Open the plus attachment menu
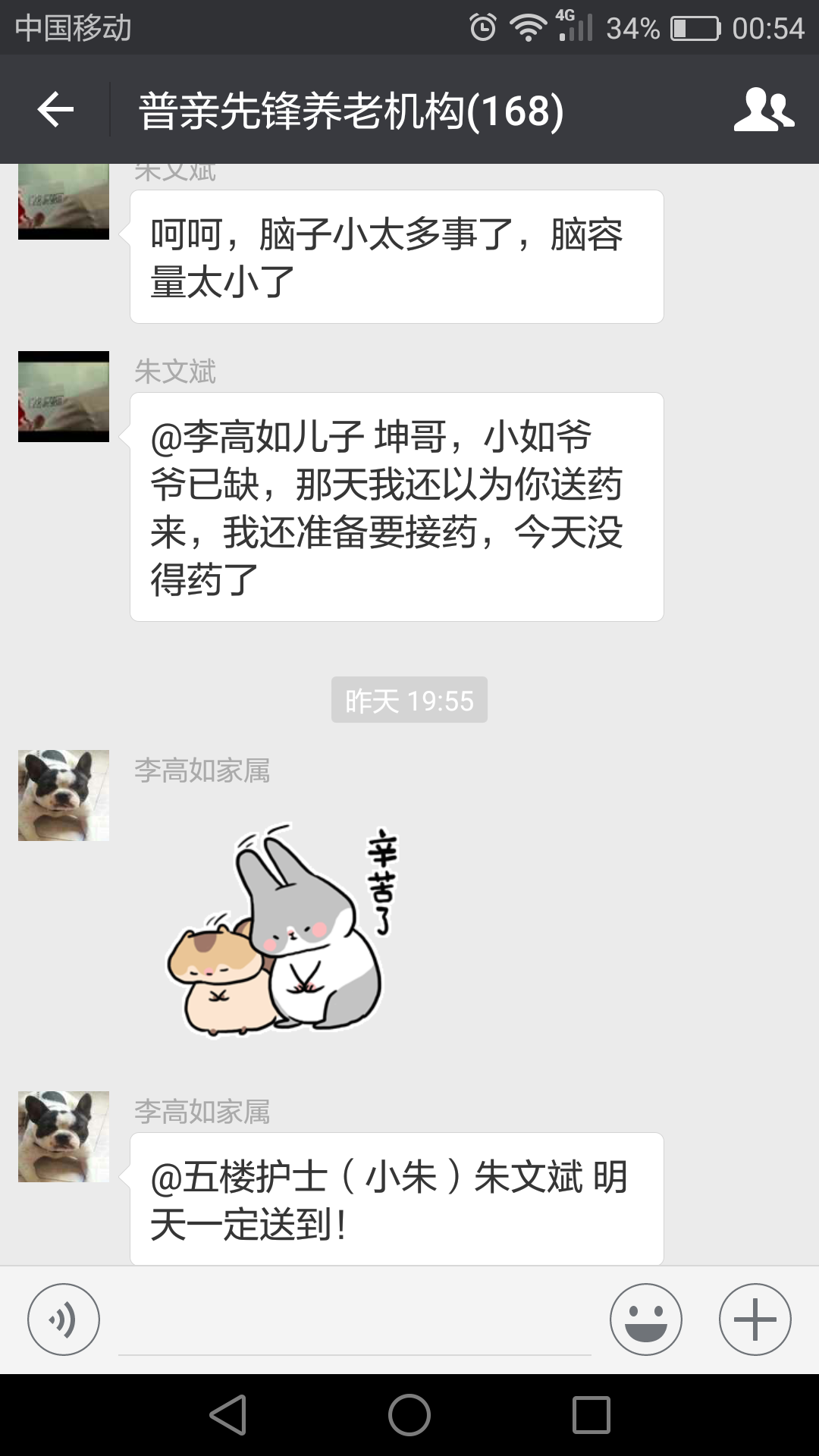The width and height of the screenshot is (819, 1456). tap(755, 1319)
